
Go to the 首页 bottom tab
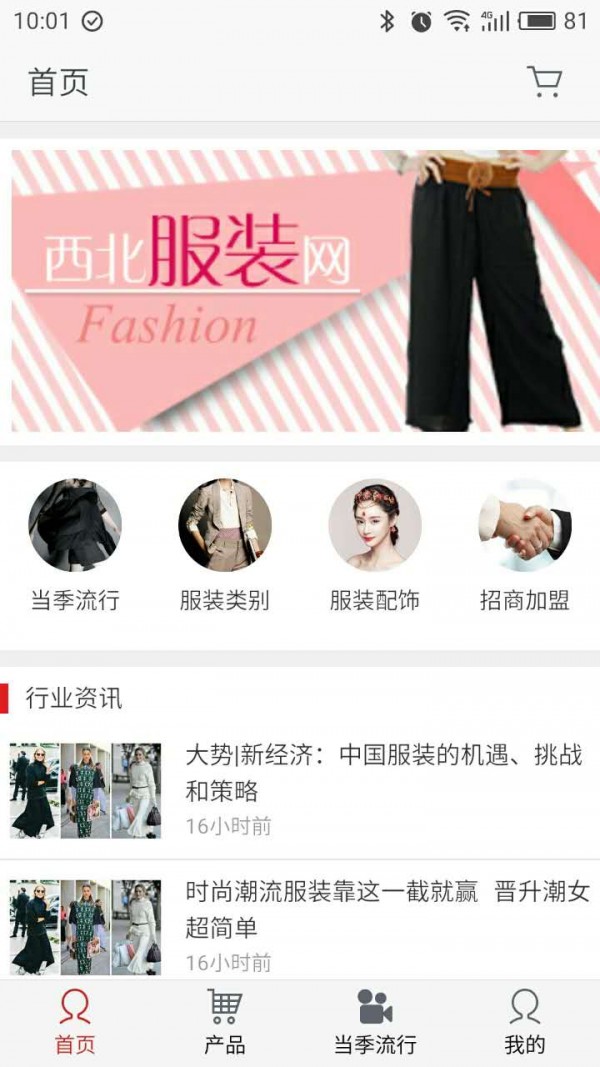pyautogui.click(x=75, y=1022)
